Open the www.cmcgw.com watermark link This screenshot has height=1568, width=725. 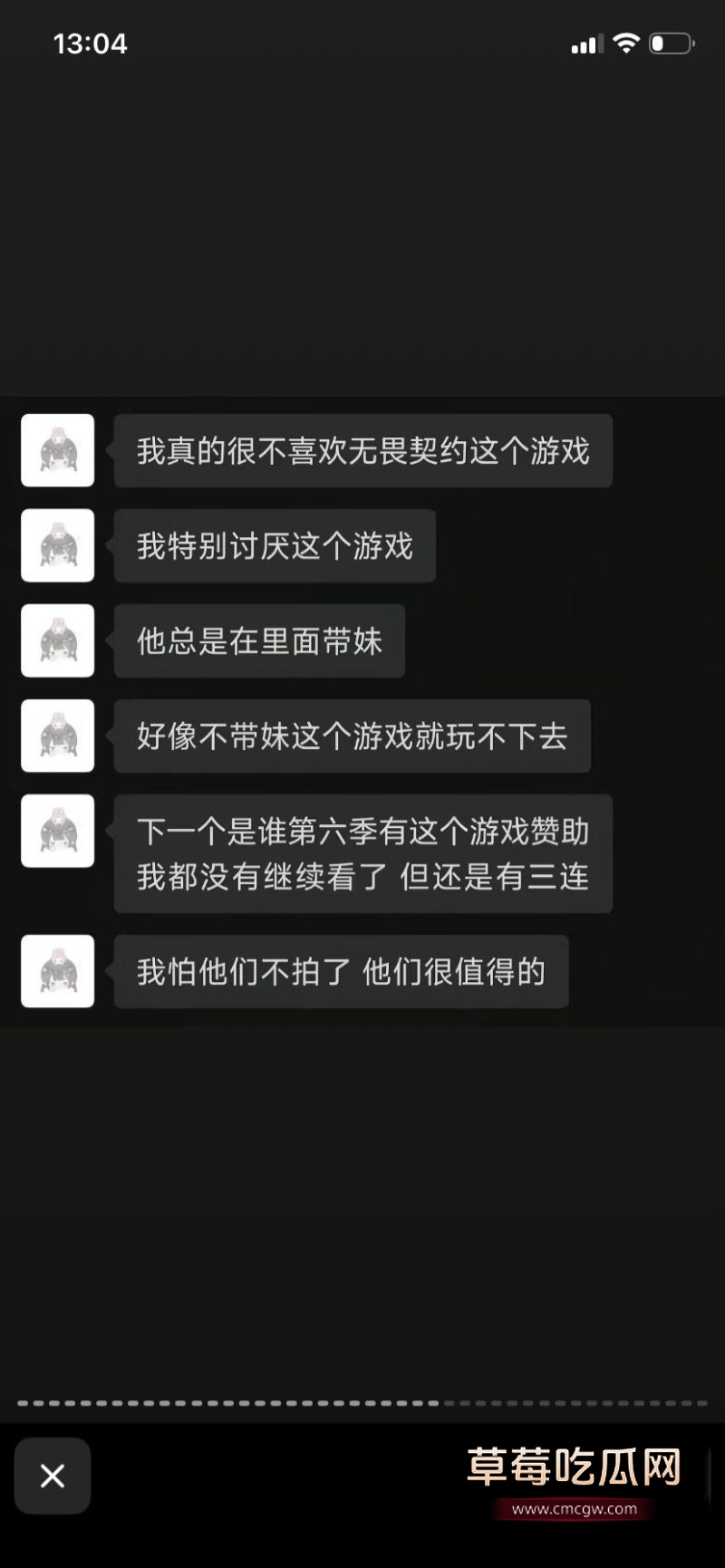pyautogui.click(x=575, y=1526)
